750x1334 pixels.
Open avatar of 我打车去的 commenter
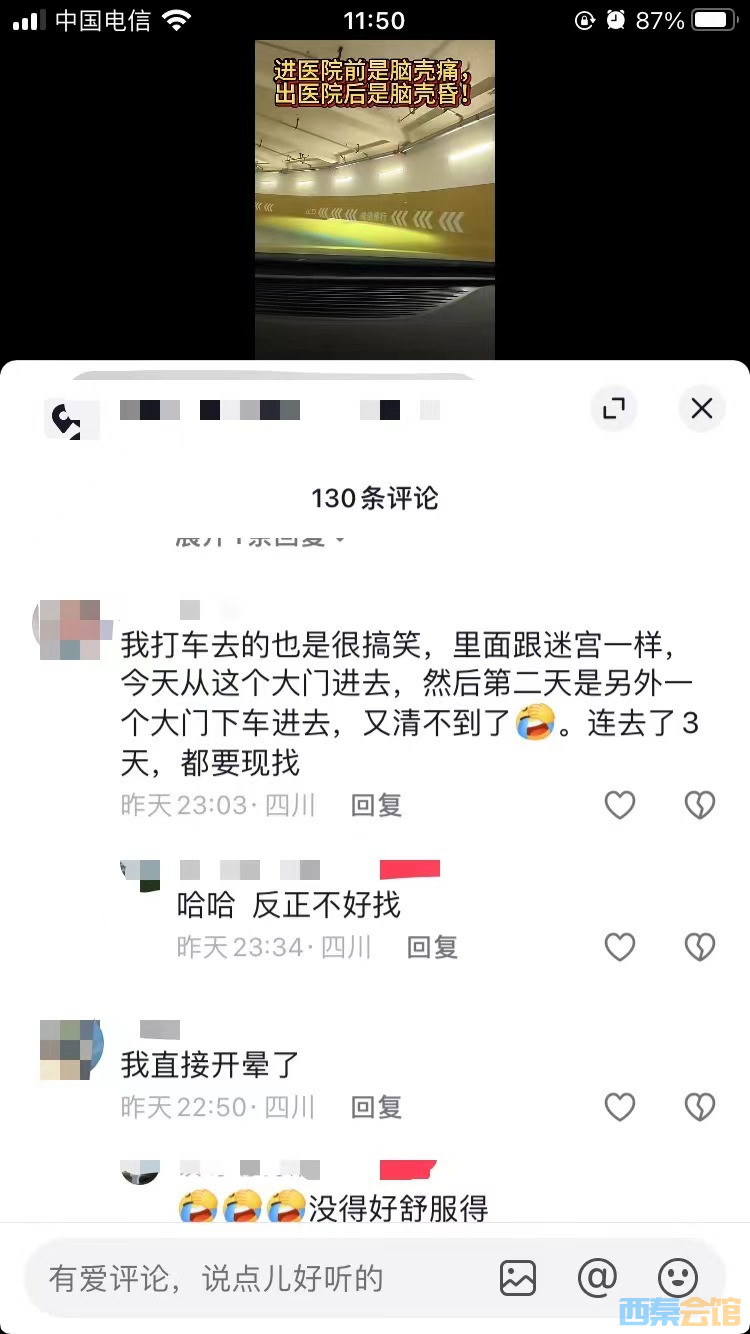tap(70, 629)
